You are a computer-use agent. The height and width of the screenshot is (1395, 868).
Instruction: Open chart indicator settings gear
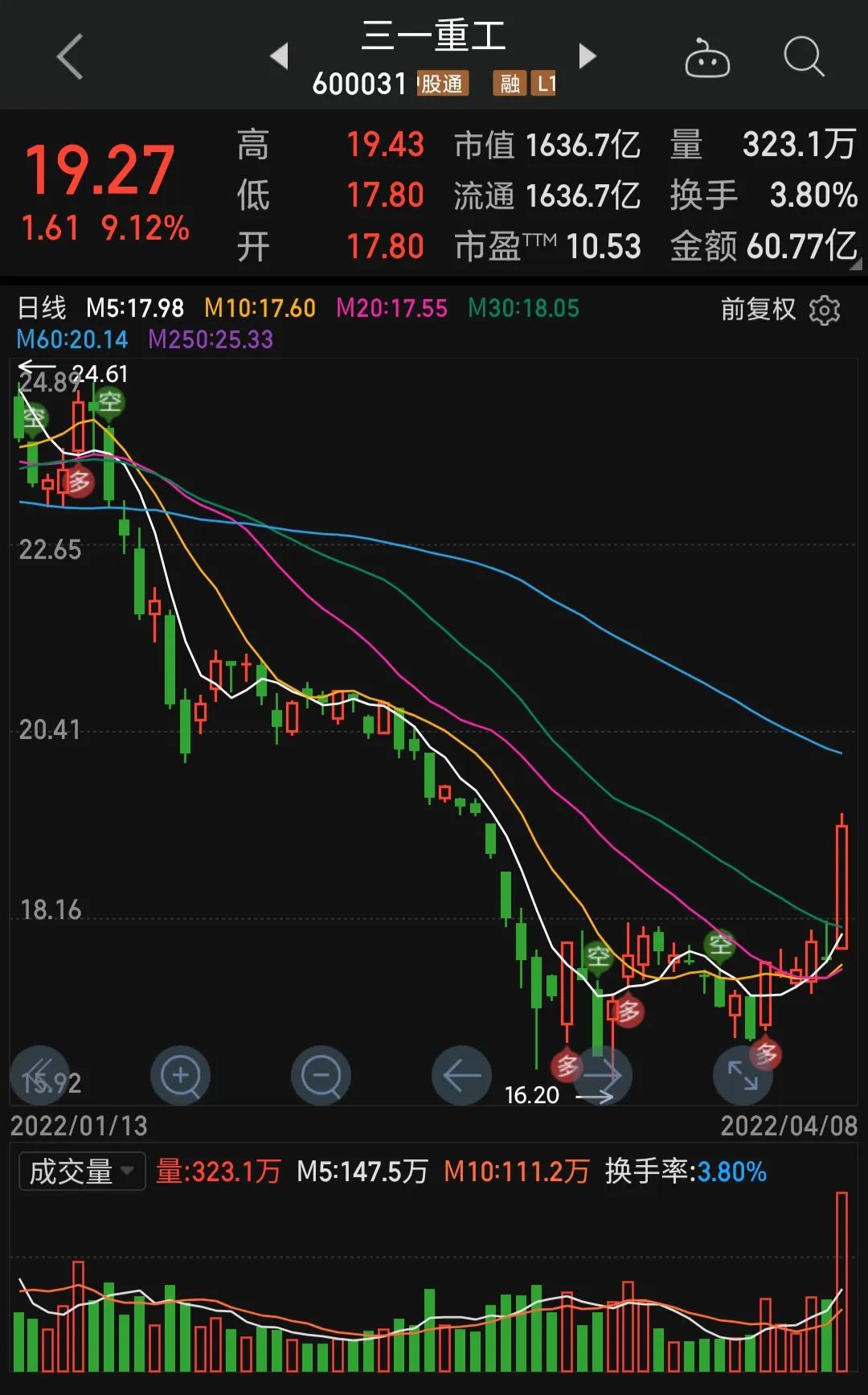click(825, 310)
